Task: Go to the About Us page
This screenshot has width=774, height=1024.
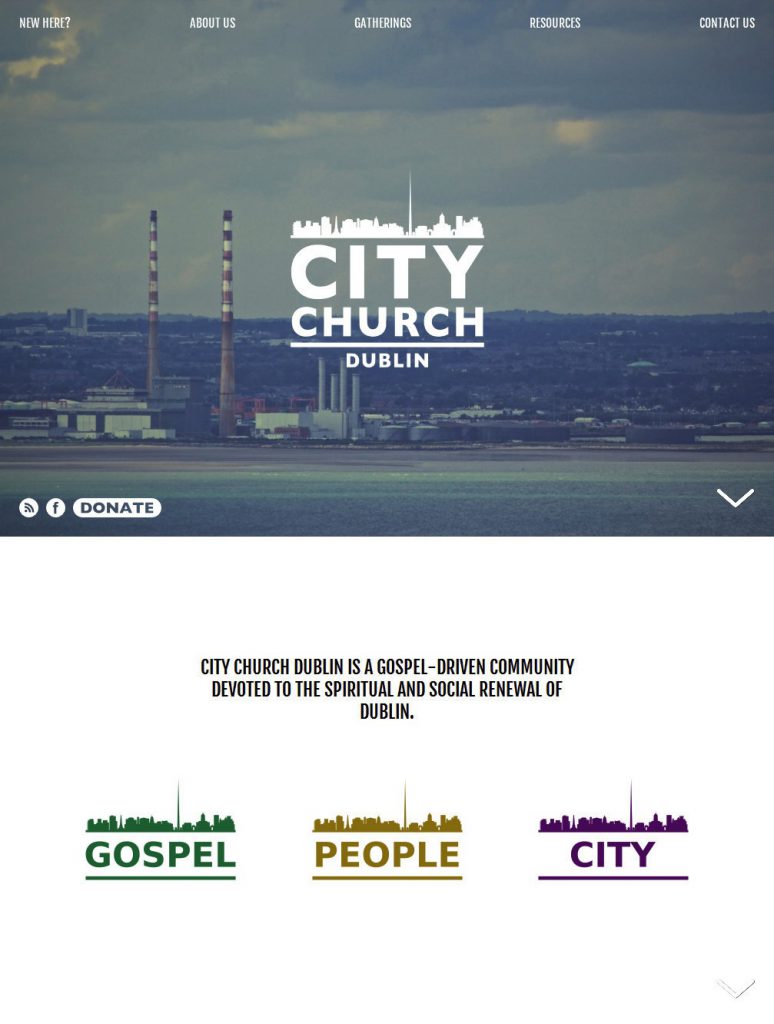Action: 212,23
